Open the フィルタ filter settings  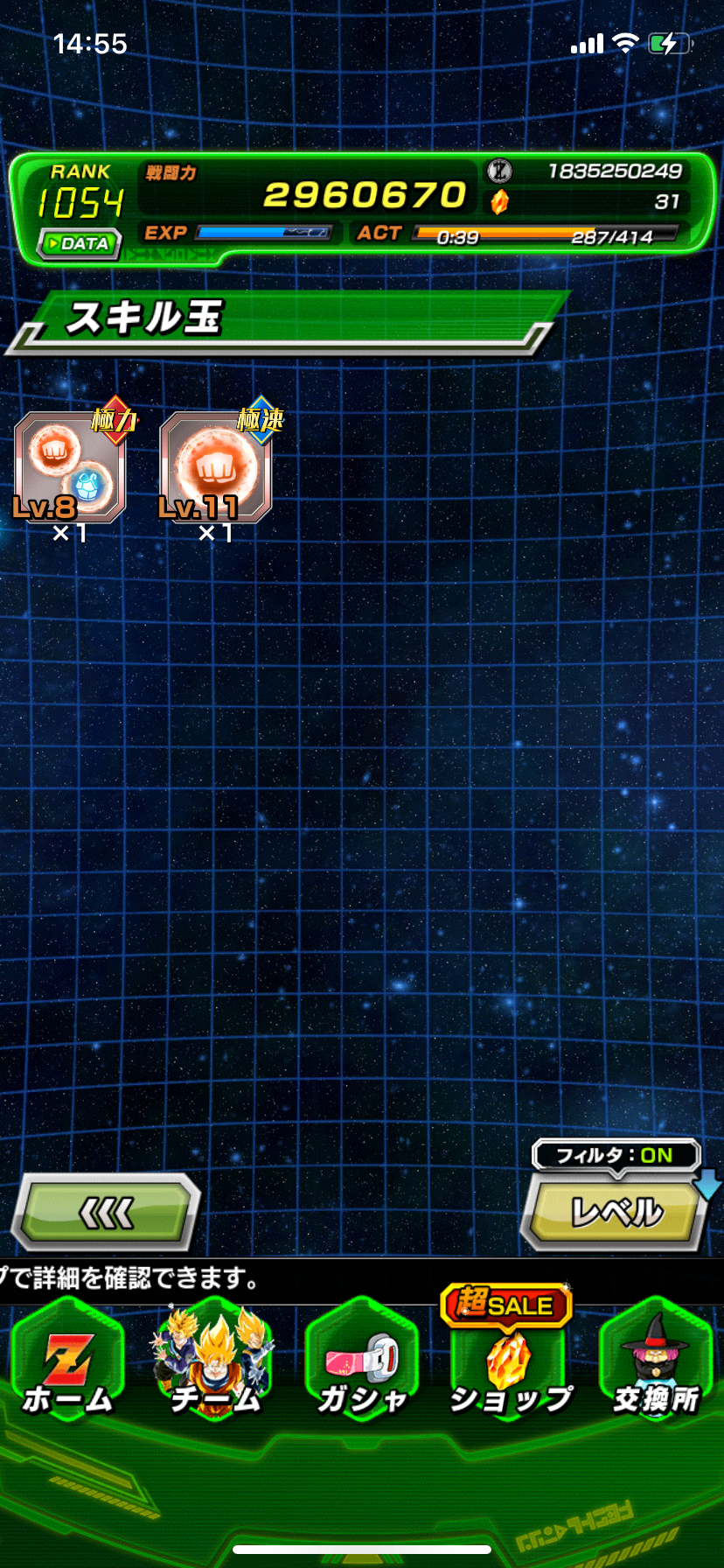[616, 1155]
